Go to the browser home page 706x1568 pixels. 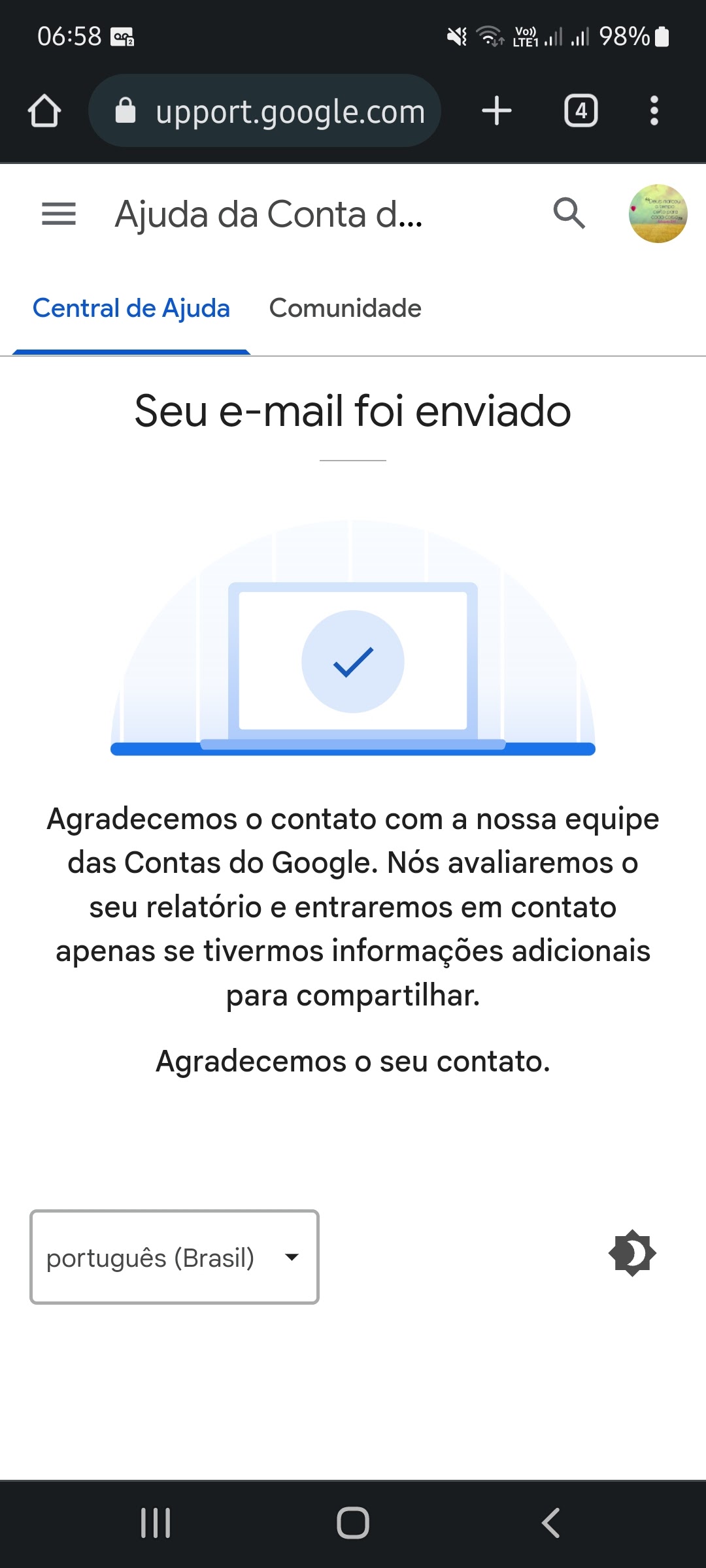point(44,110)
